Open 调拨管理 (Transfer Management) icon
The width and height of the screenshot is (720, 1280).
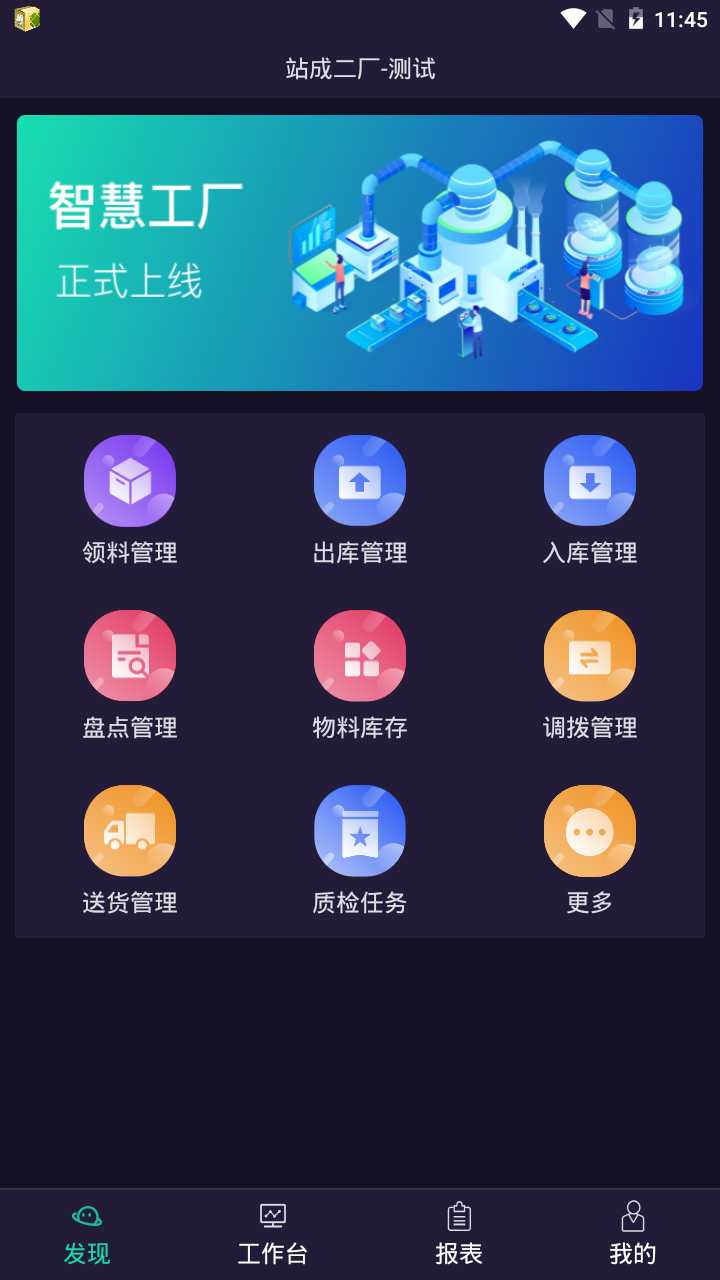coord(590,655)
